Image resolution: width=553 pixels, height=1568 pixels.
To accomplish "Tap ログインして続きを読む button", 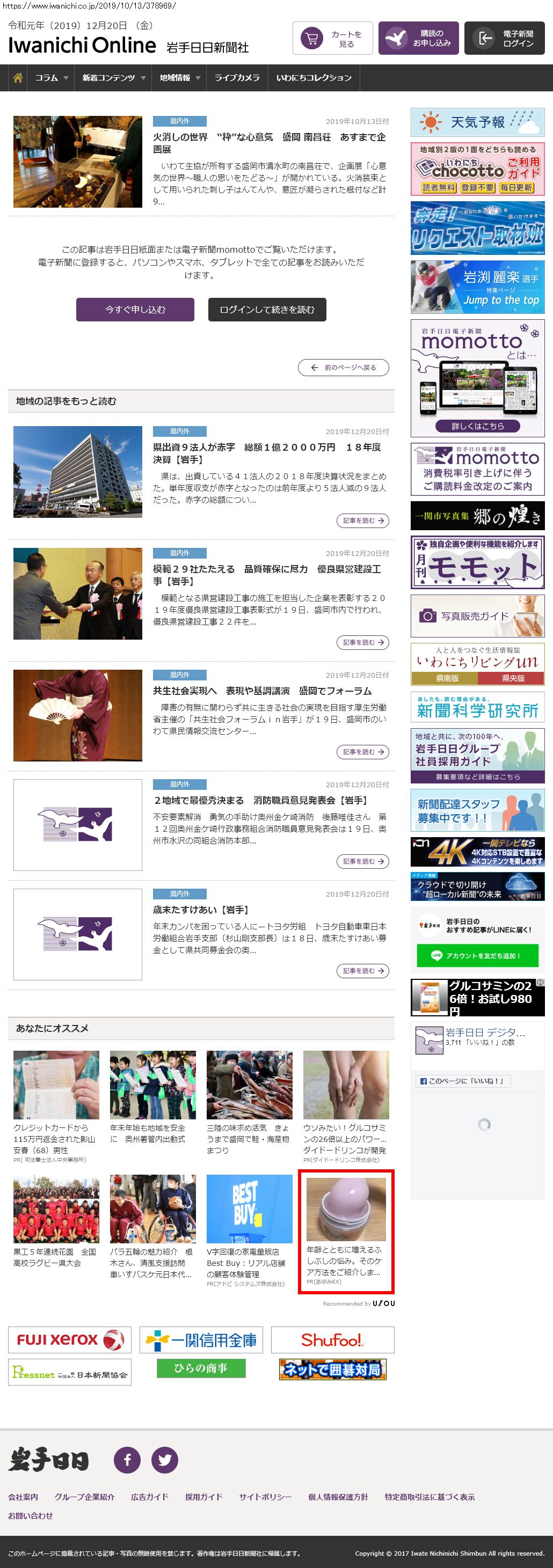I will (x=267, y=309).
